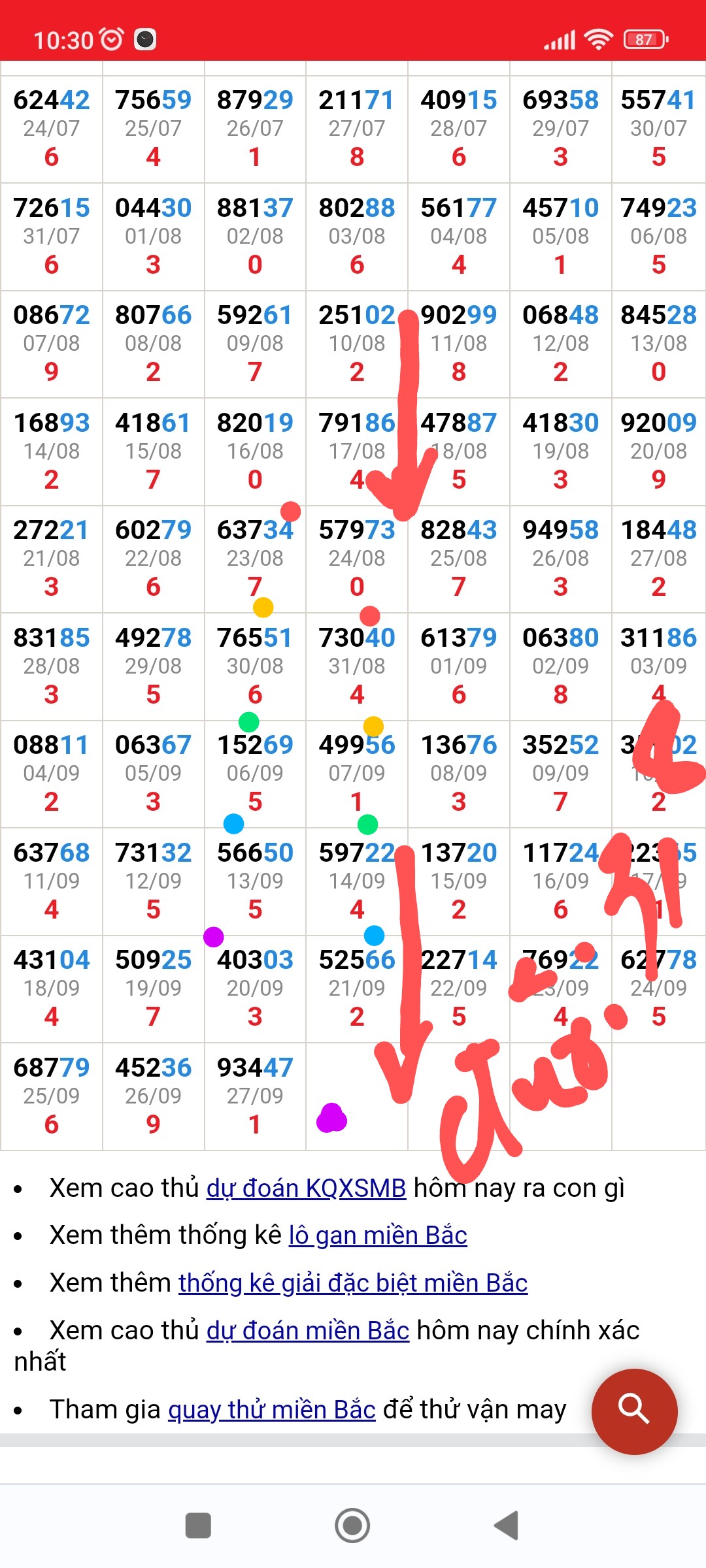Image resolution: width=706 pixels, height=1568 pixels.
Task: Go back with the system back button
Action: 507,1526
